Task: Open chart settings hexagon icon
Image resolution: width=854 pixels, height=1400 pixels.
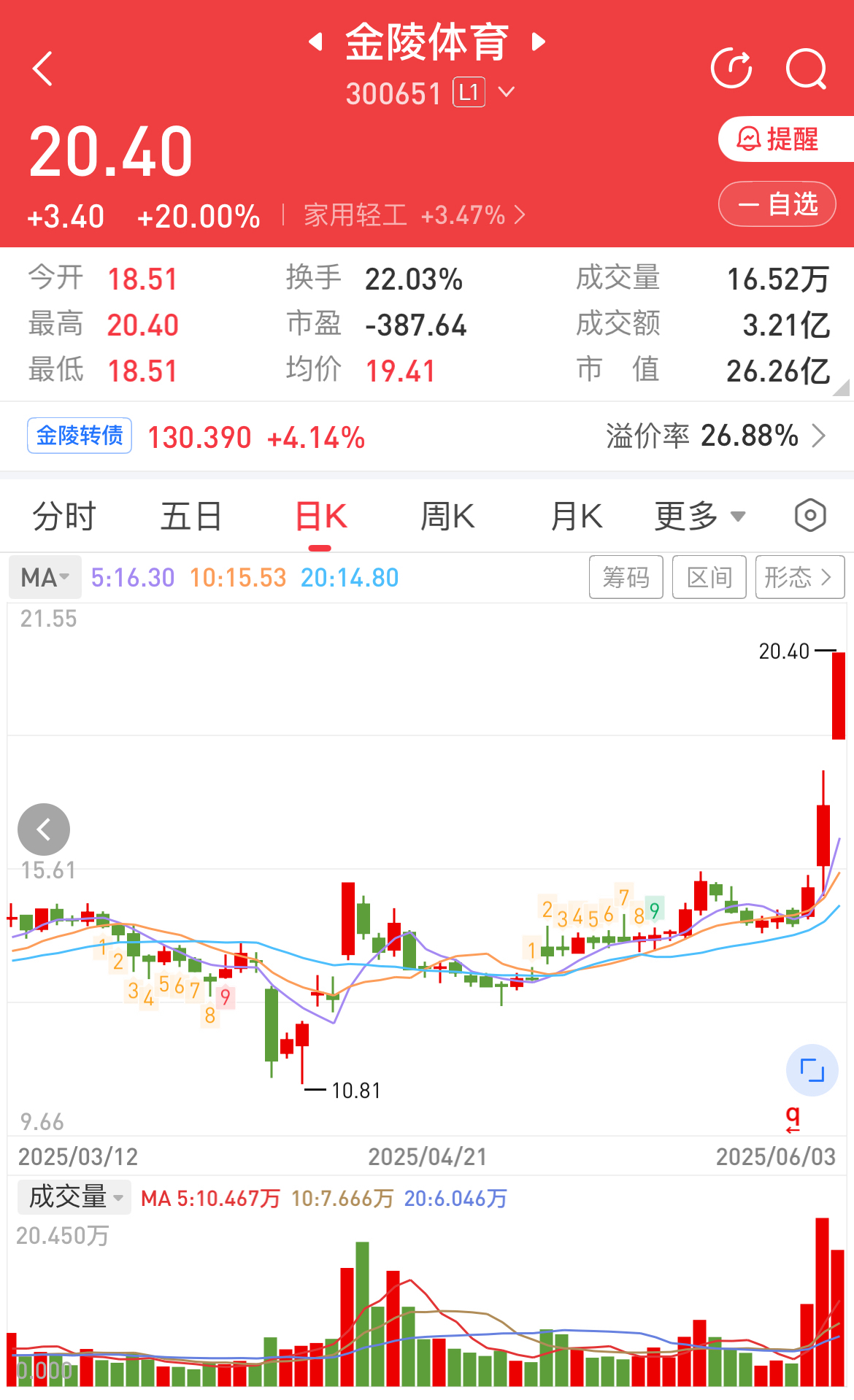Action: tap(810, 516)
